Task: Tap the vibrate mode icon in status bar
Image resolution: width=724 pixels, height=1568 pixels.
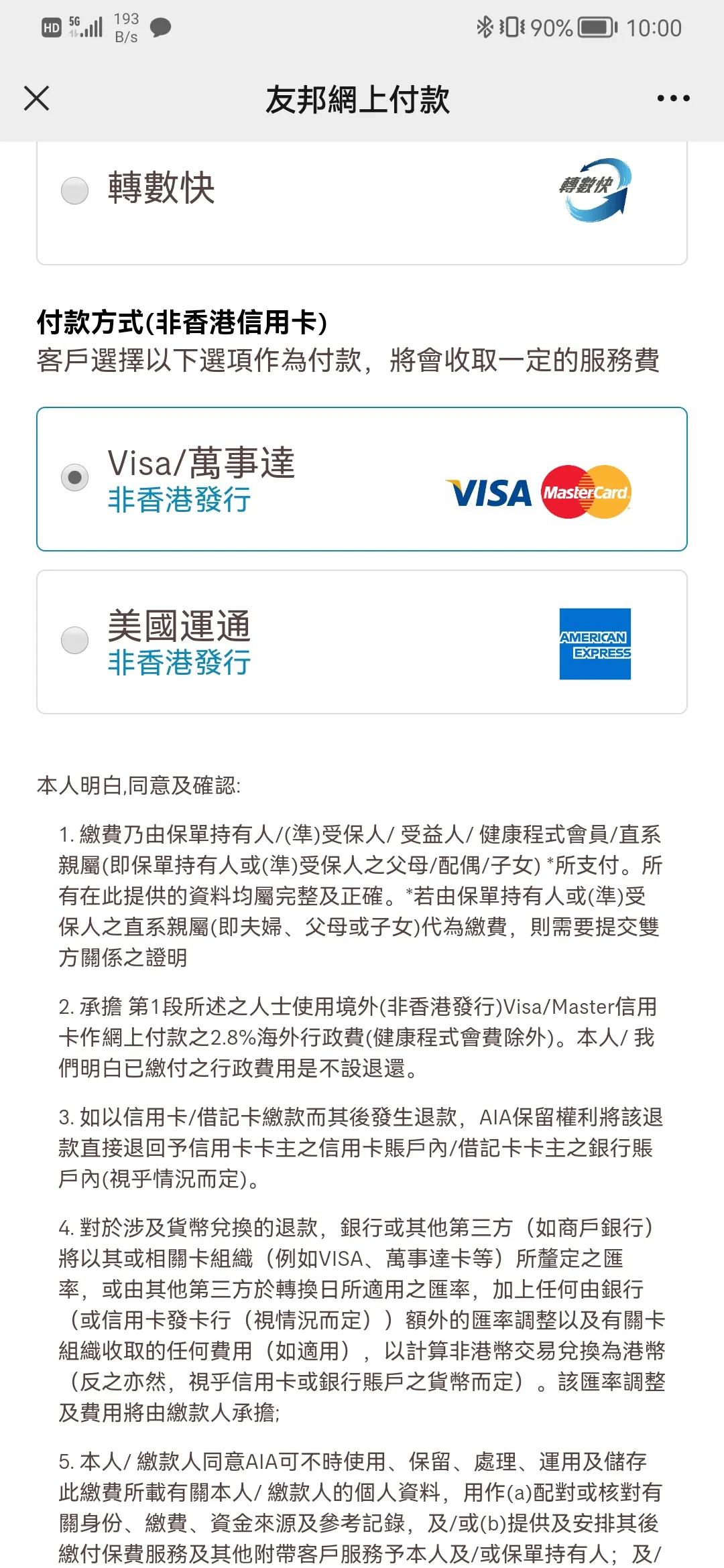Action: point(511,27)
